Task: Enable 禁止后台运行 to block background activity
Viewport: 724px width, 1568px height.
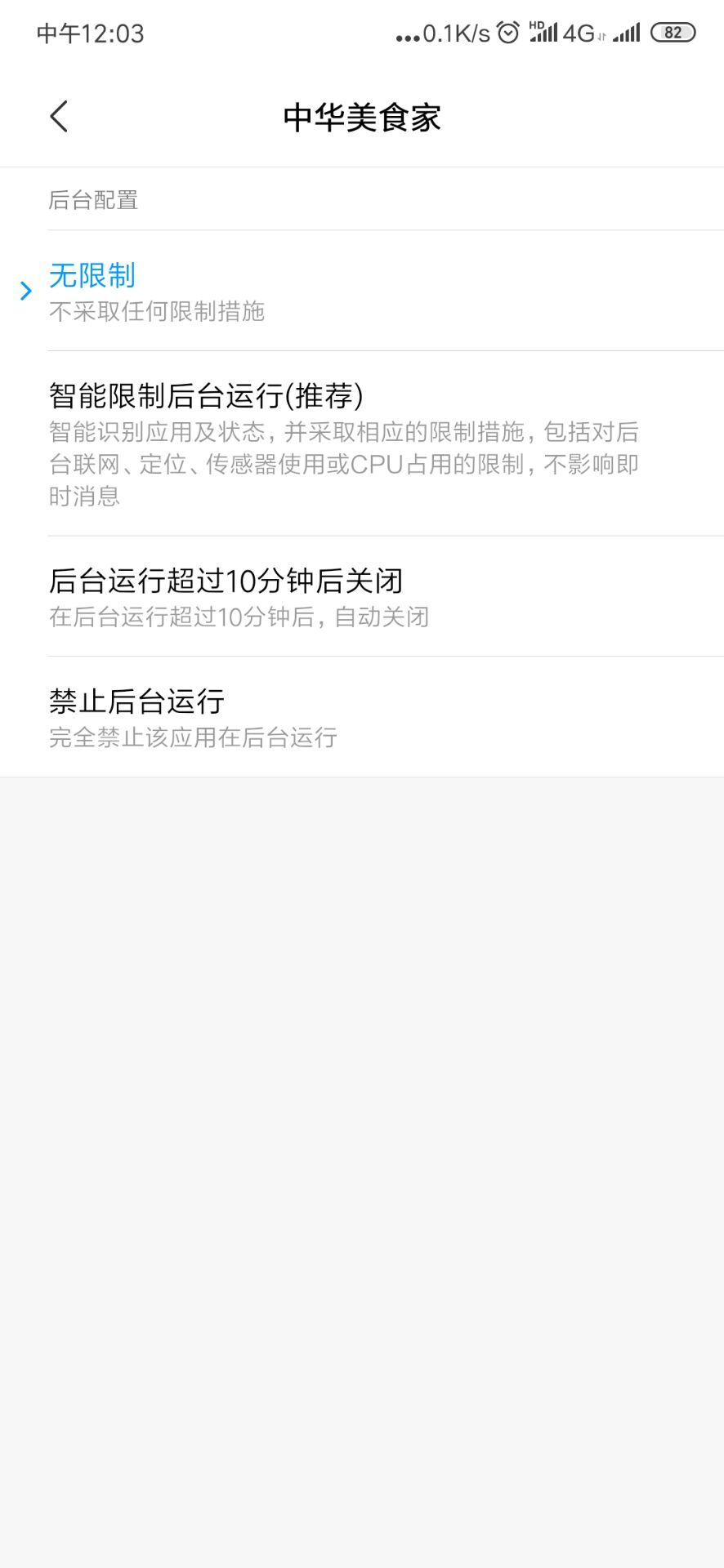Action: point(136,701)
